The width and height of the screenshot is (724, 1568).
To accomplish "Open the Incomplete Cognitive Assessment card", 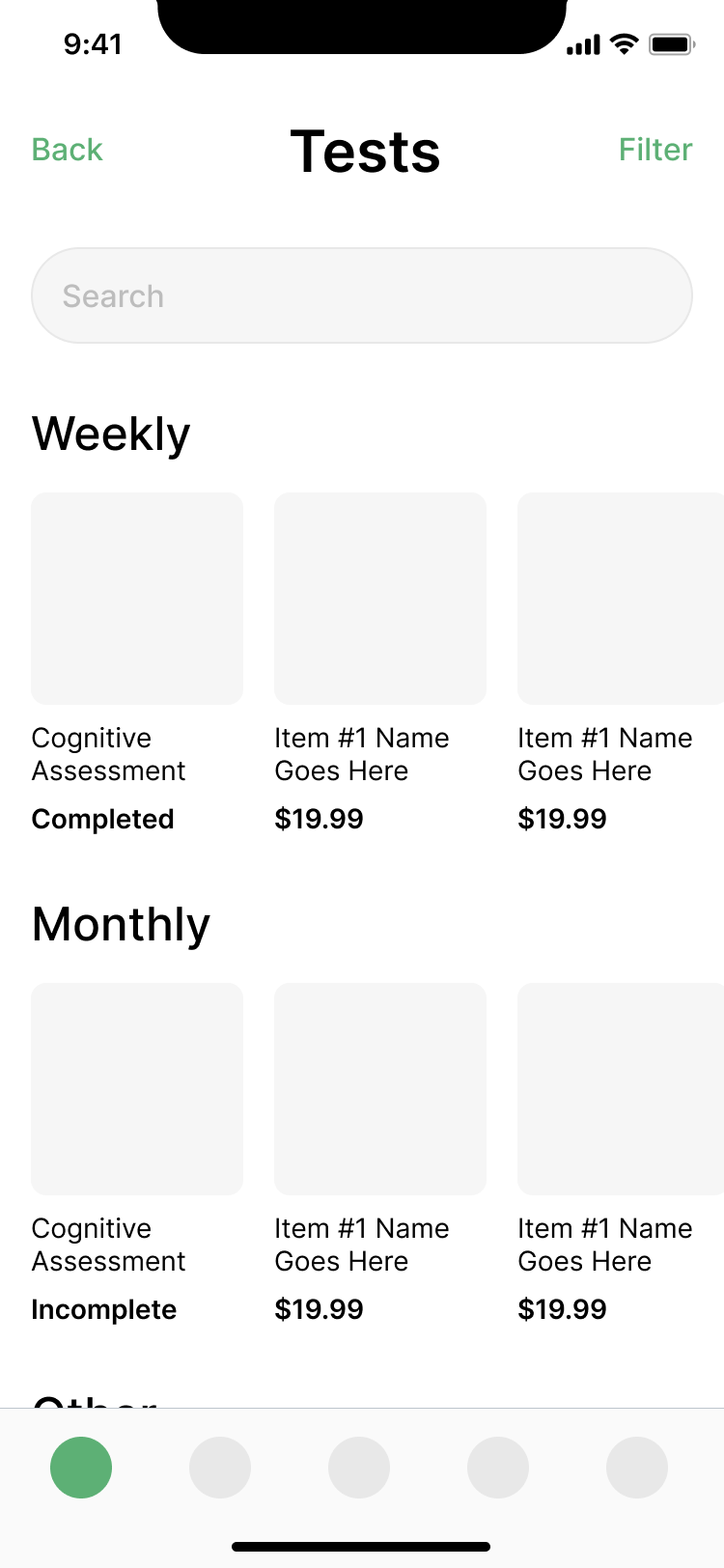I will click(137, 1155).
